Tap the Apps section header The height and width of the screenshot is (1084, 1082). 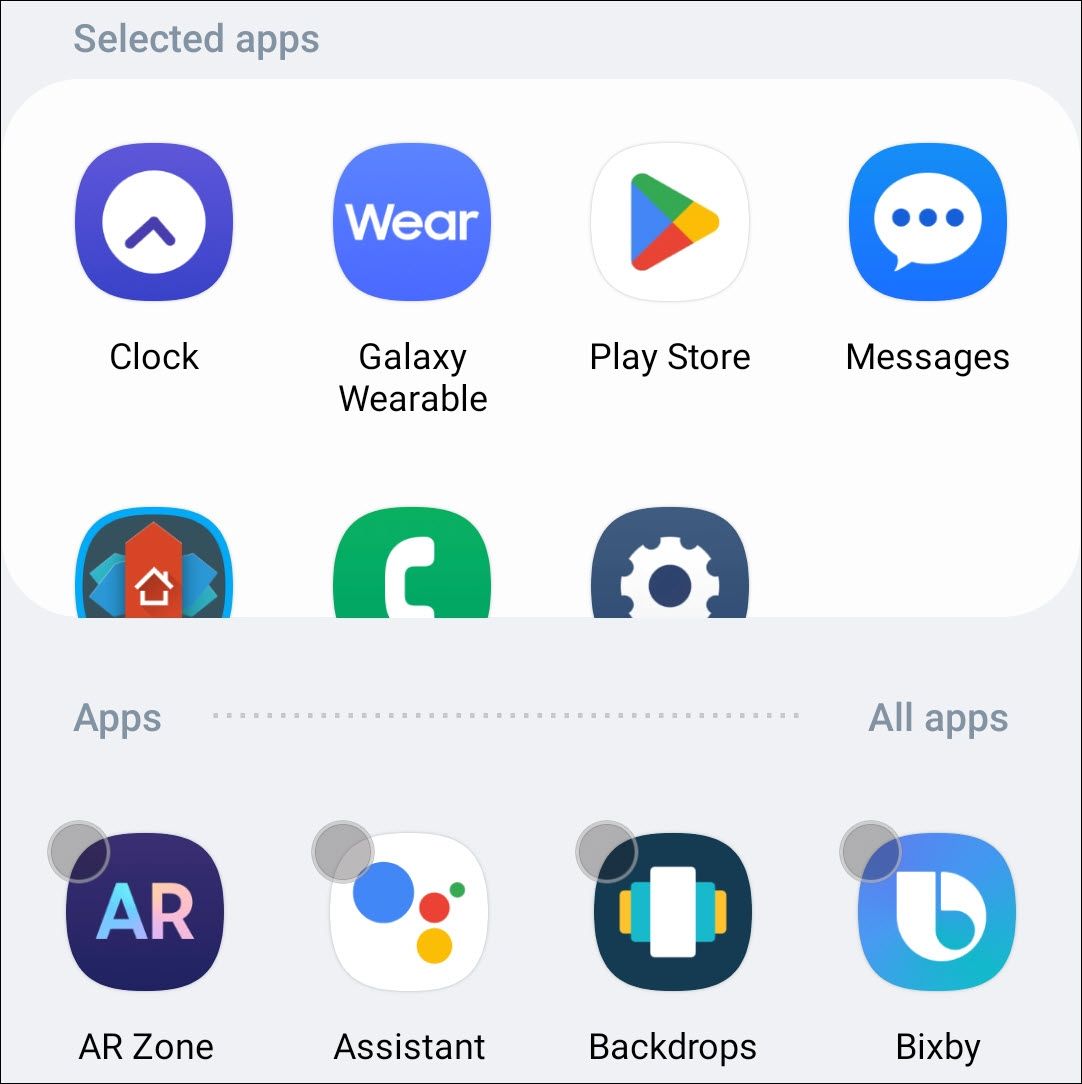pyautogui.click(x=116, y=718)
